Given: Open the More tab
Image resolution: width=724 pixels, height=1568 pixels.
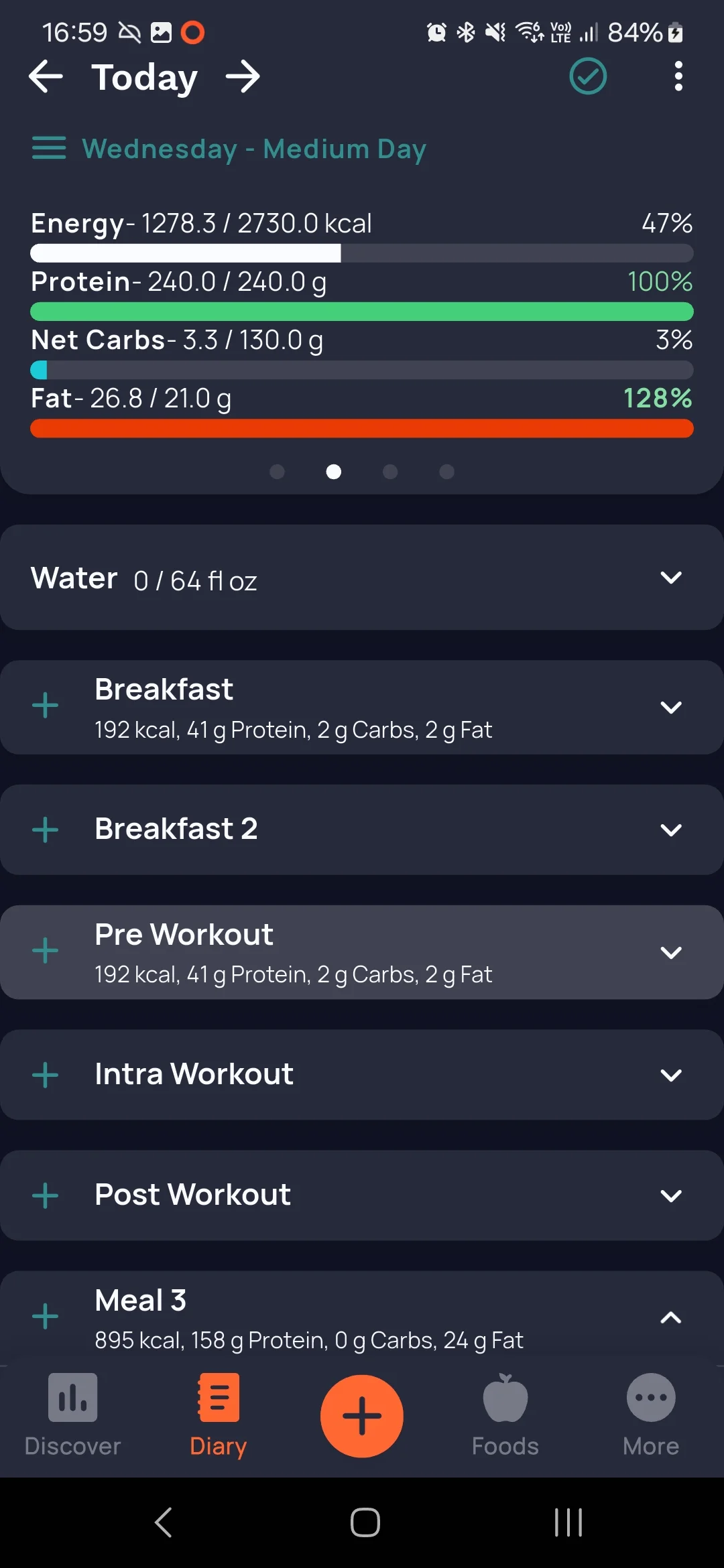Looking at the screenshot, I should (651, 1415).
